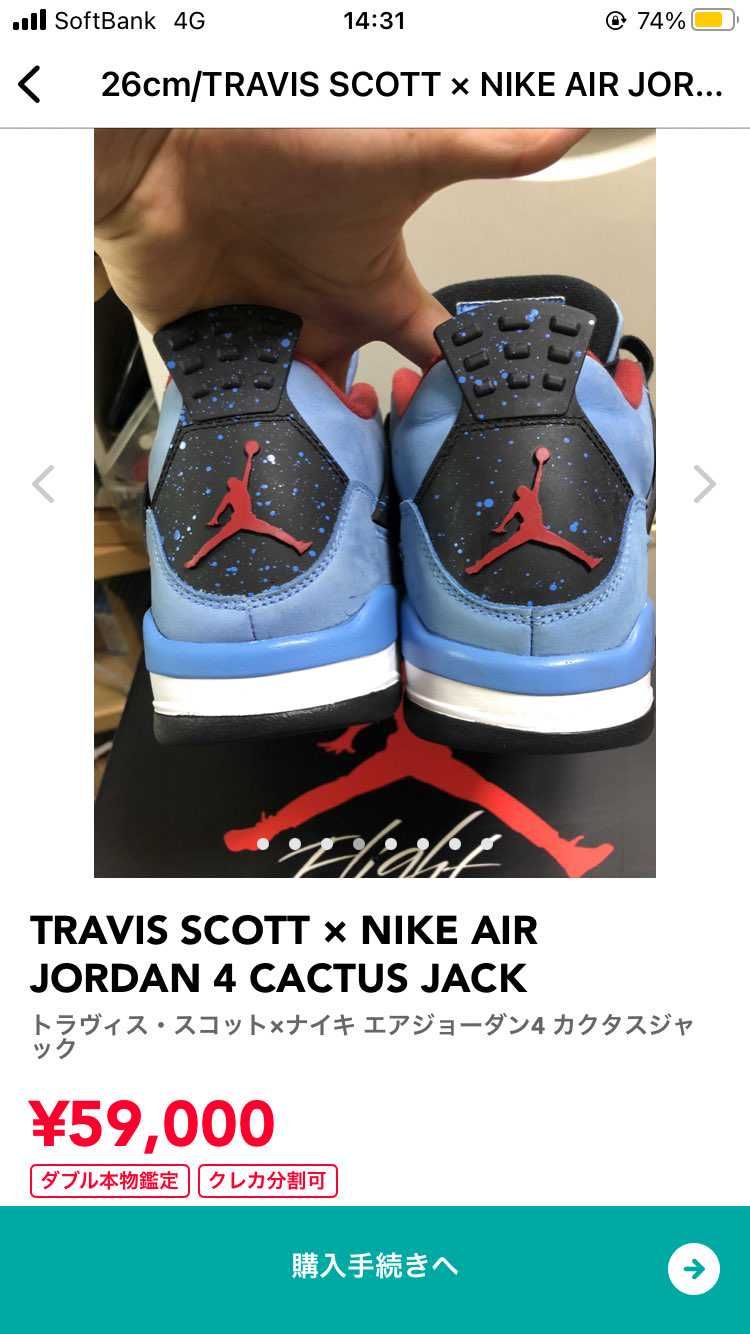Tap the クレカ分割可 tag
The height and width of the screenshot is (1334, 750).
[x=268, y=1181]
